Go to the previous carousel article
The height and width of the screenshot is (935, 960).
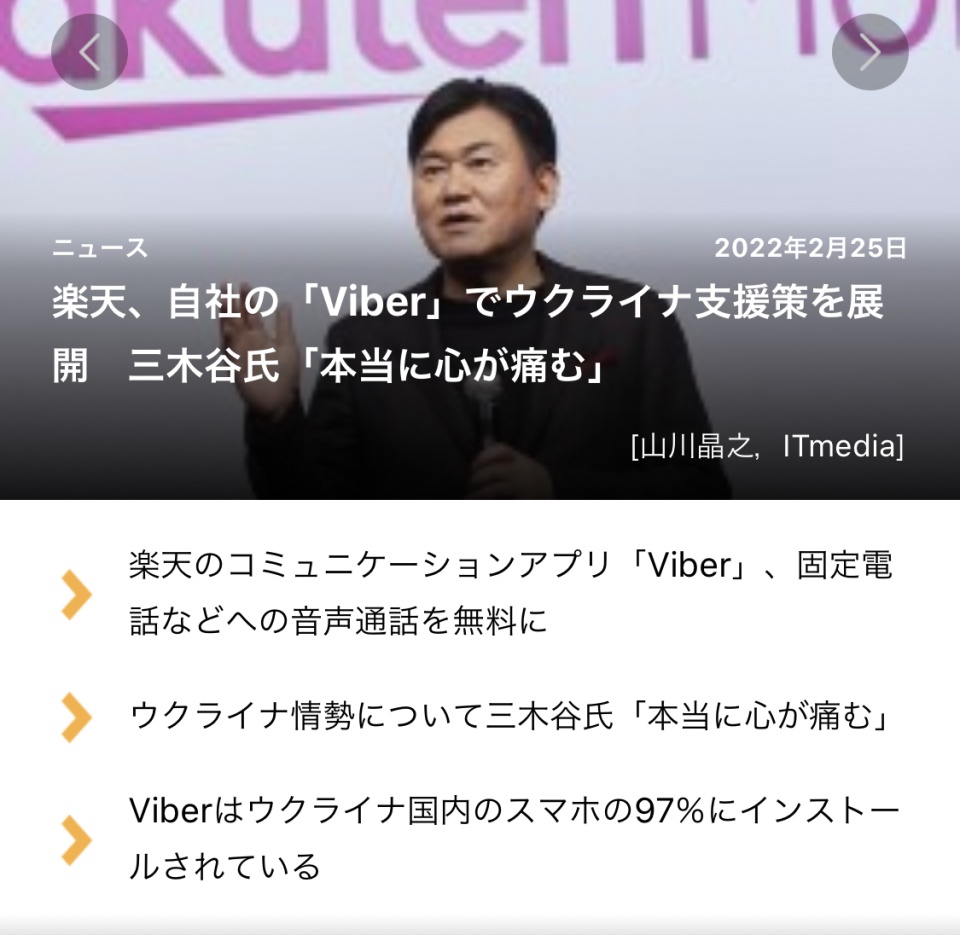89,52
